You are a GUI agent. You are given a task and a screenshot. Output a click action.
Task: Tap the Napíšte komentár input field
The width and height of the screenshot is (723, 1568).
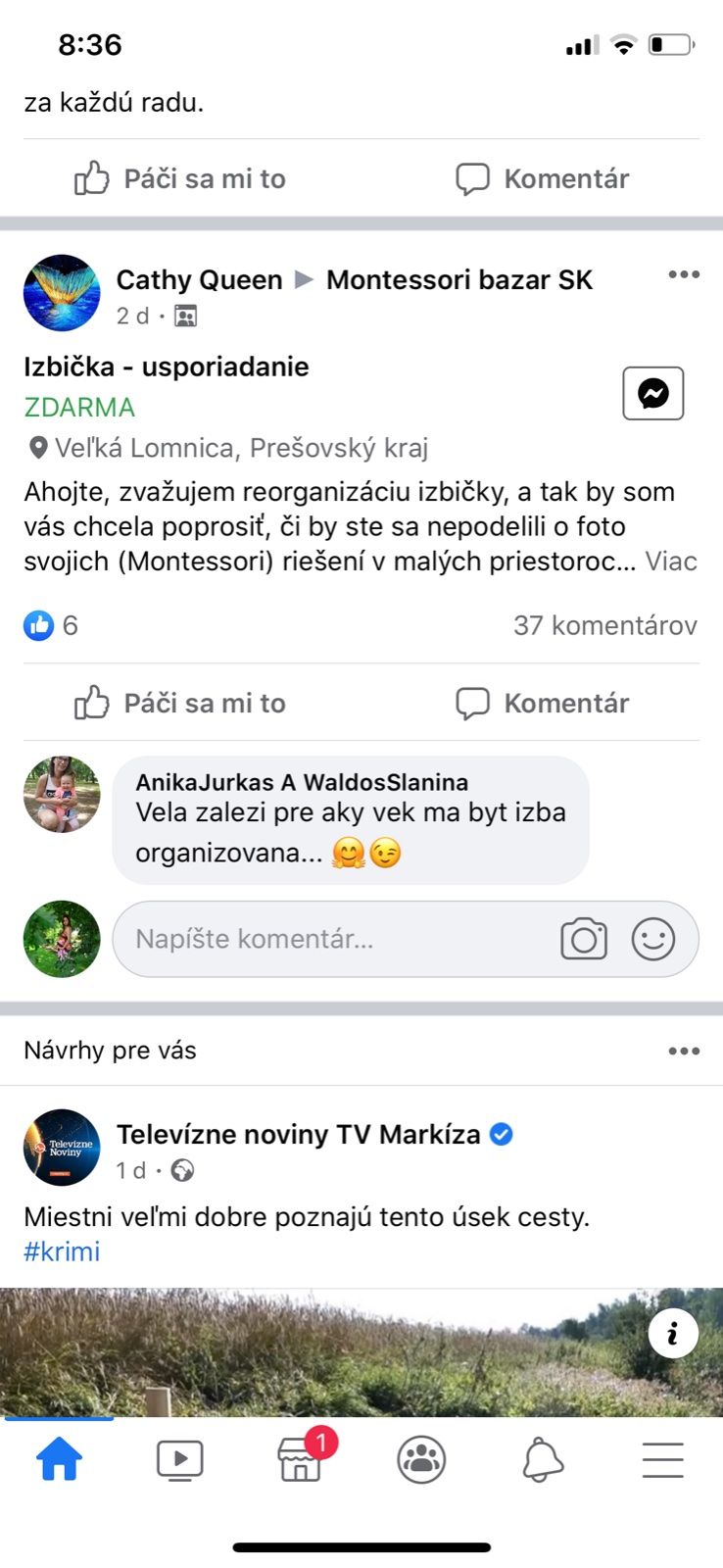click(333, 939)
